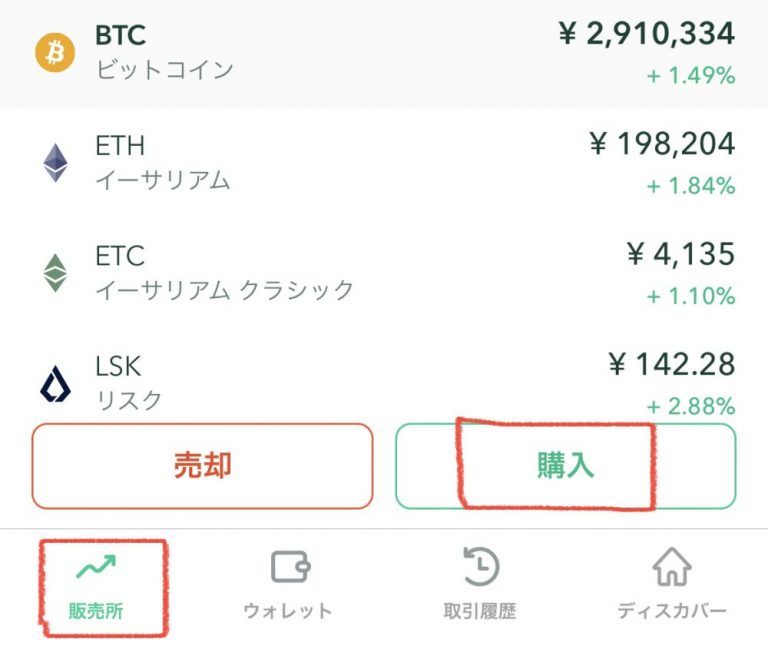Open the ETH イーサリアム row
768x652 pixels.
384,163
